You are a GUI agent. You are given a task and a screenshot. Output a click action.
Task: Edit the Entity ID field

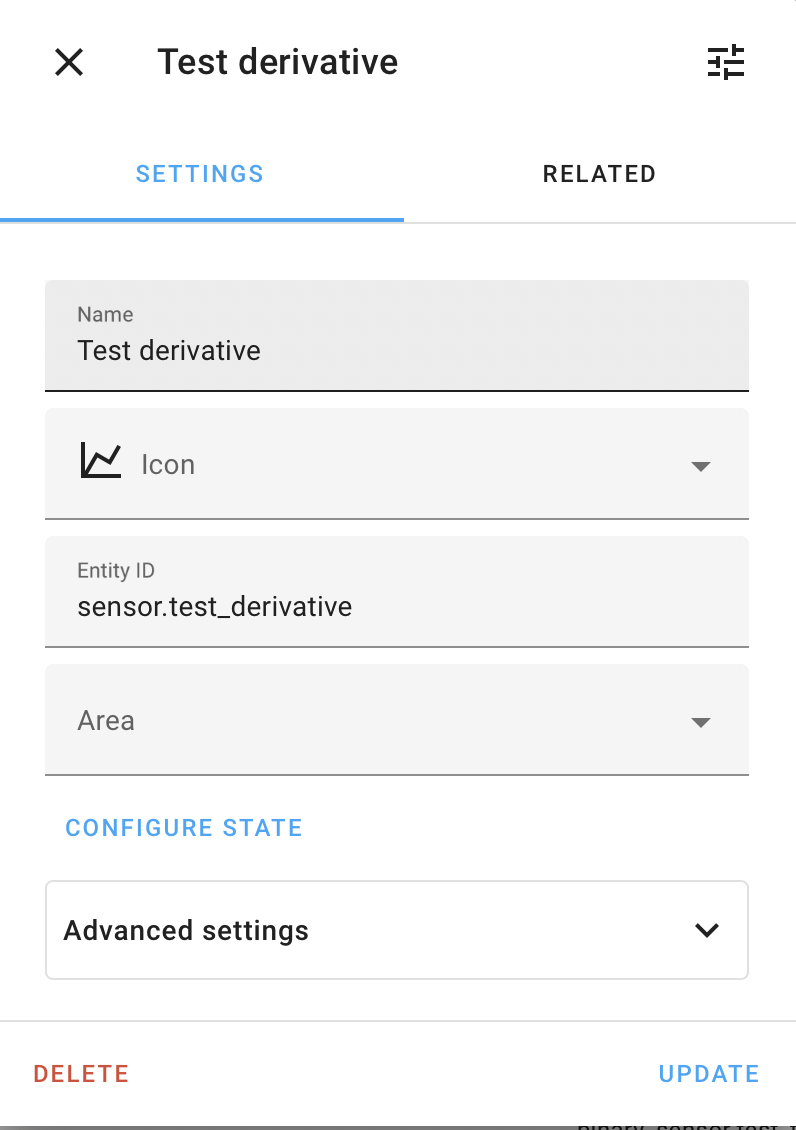[x=397, y=592]
